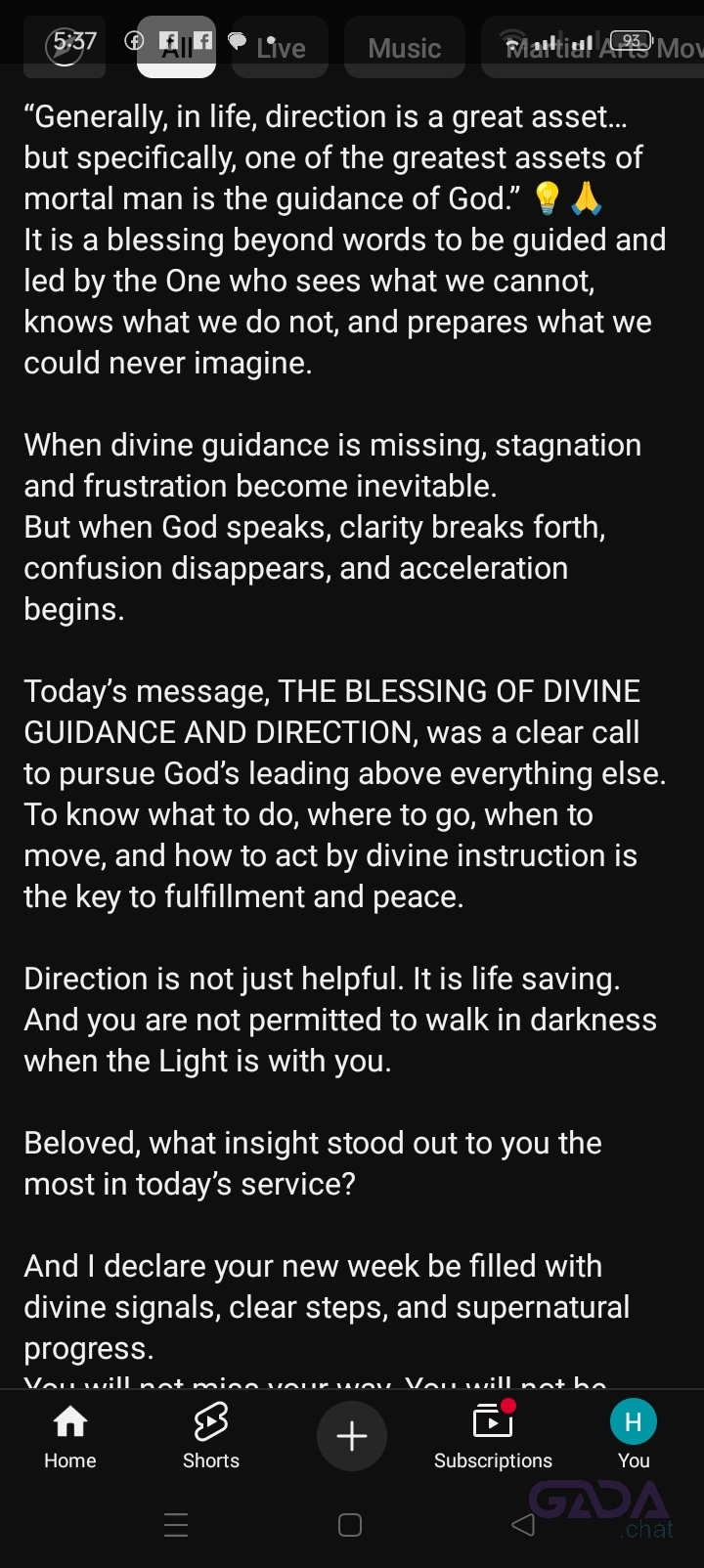Screen dimensions: 704x1568
Task: Switch to the Subscriptions tab
Action: coord(493,1435)
